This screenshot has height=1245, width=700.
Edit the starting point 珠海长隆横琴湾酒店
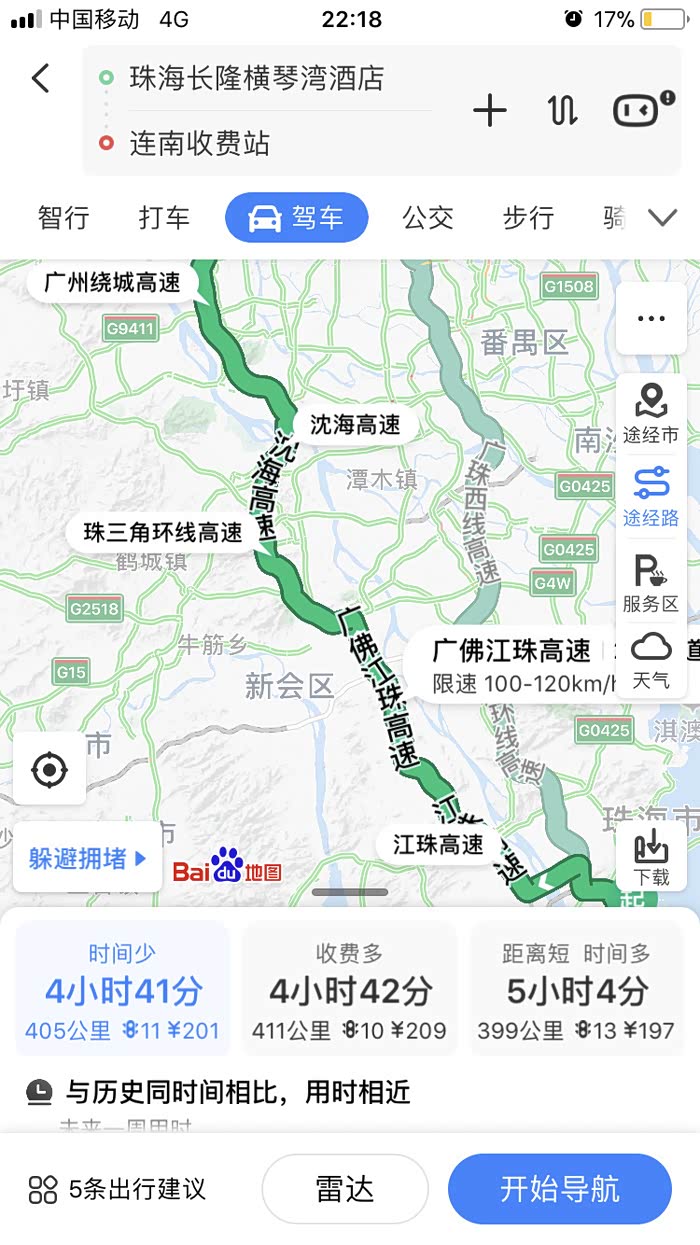pos(256,78)
